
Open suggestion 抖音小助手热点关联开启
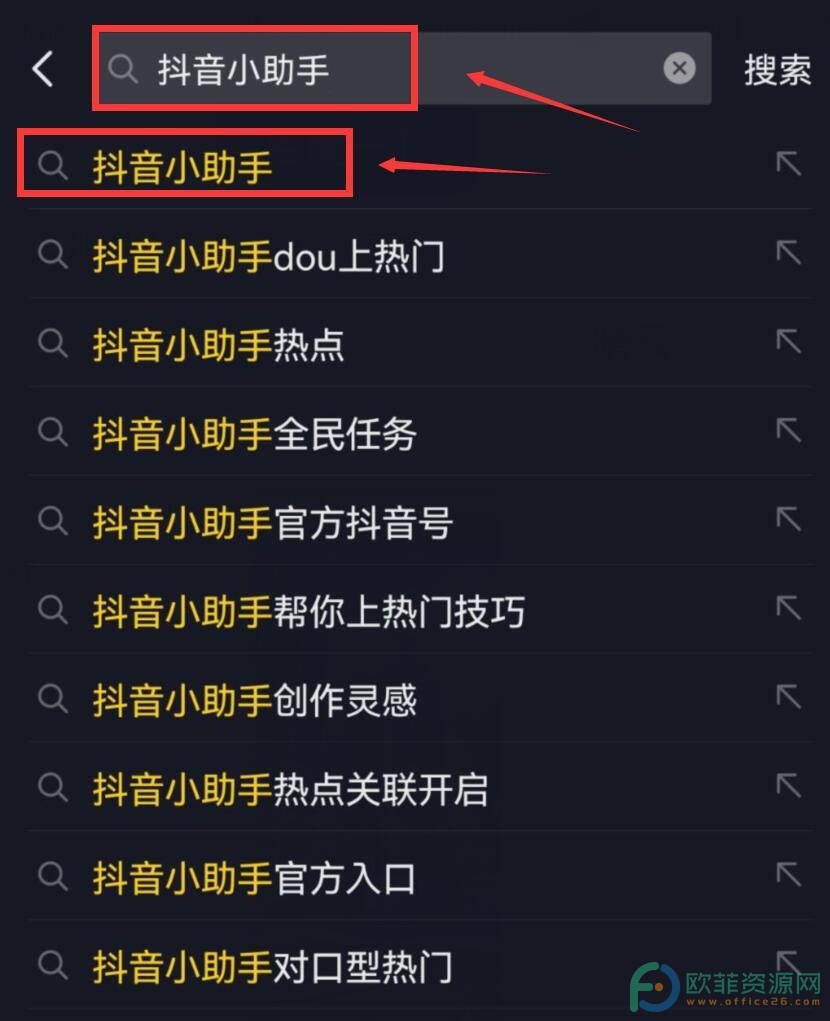(x=290, y=789)
